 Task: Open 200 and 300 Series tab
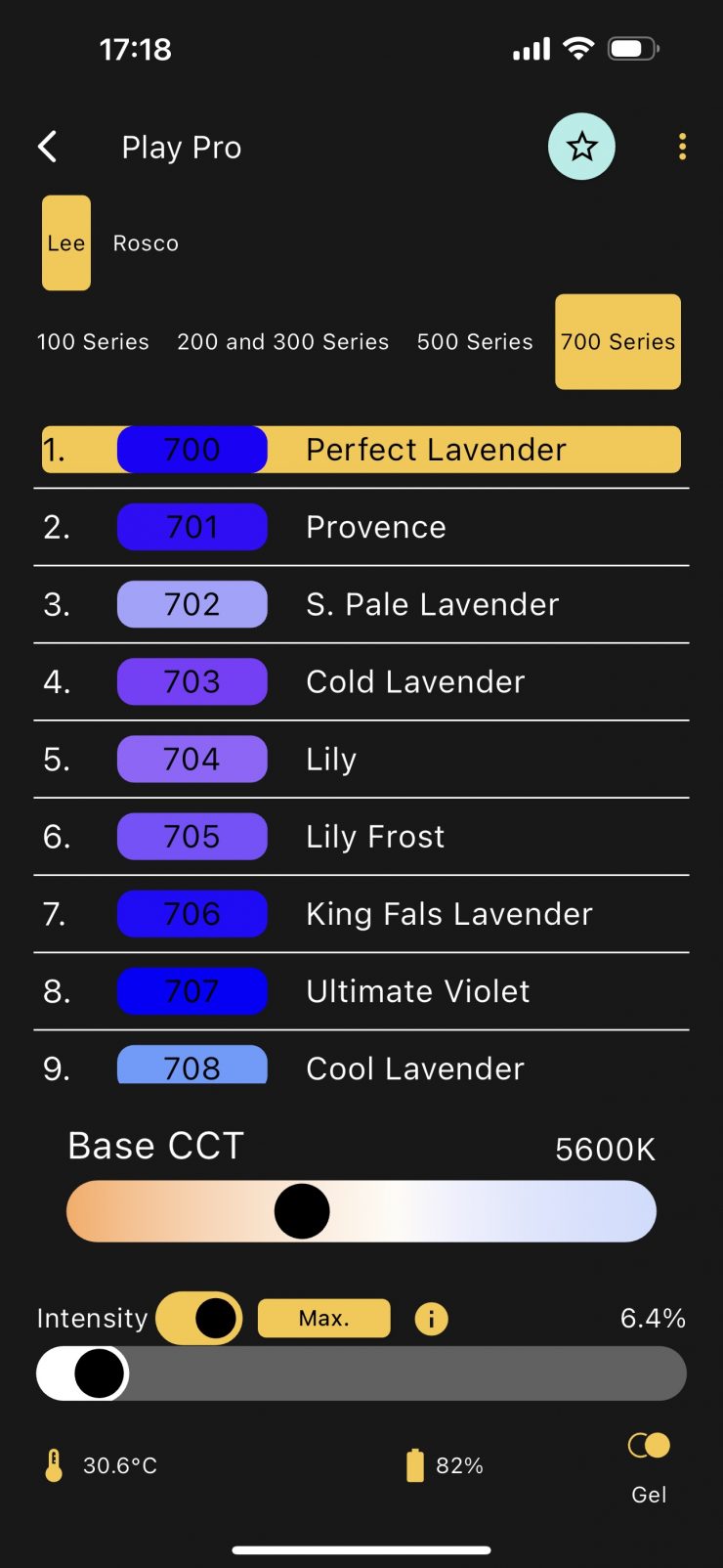282,342
